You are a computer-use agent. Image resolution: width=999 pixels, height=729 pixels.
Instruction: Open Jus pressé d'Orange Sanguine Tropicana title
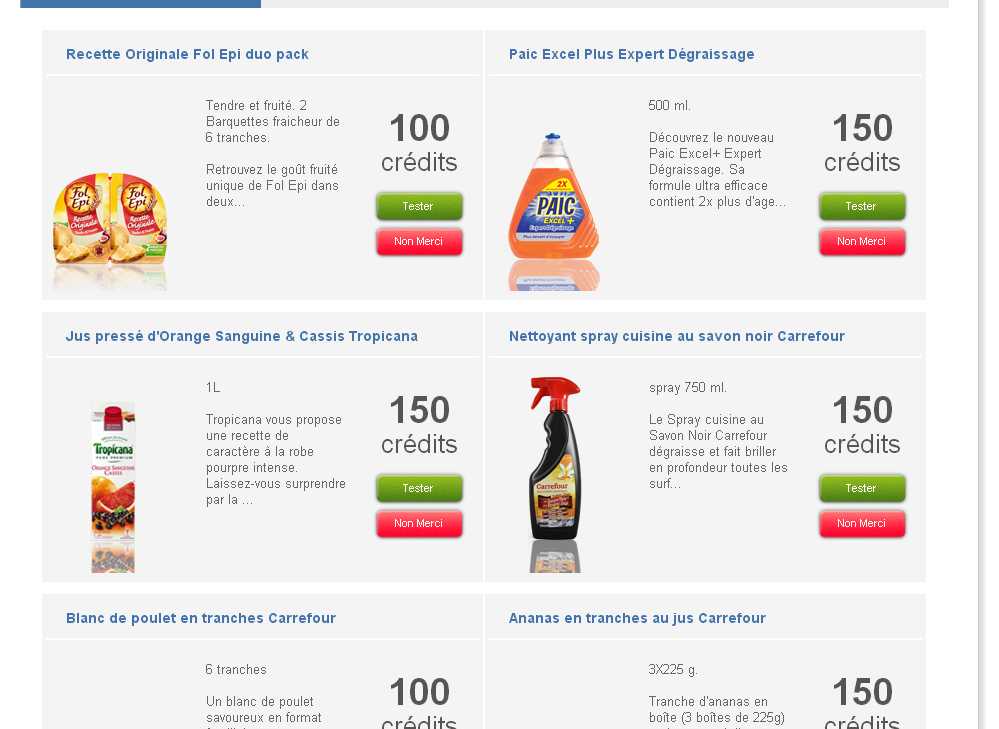pos(241,336)
